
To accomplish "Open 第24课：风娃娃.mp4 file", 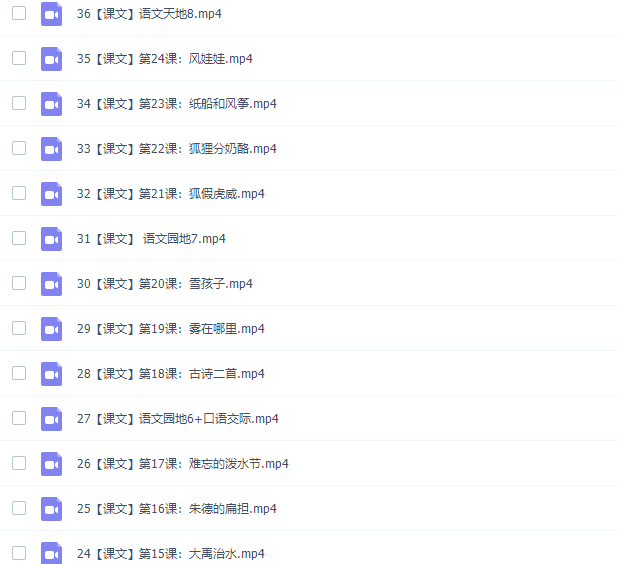I will pos(165,59).
